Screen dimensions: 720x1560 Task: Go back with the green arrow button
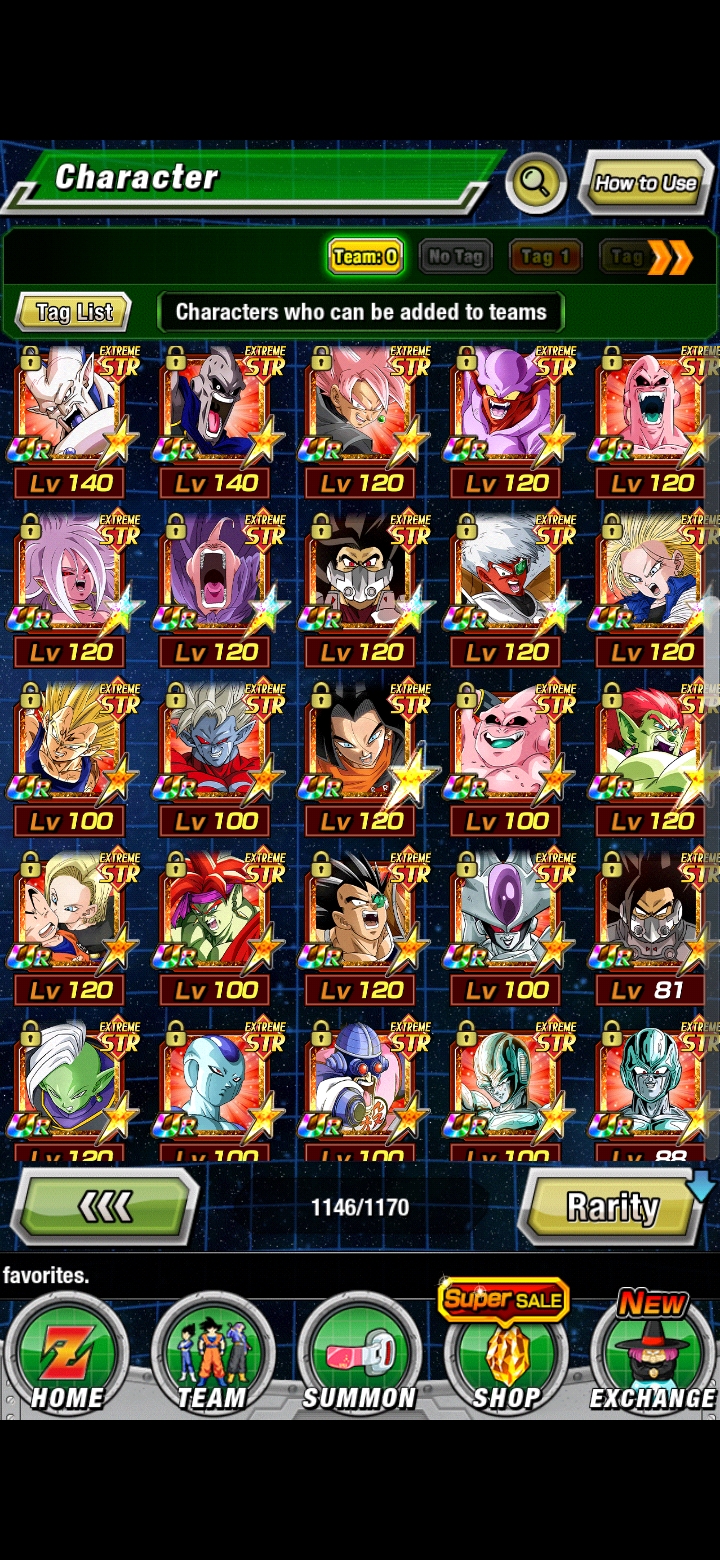point(105,1207)
